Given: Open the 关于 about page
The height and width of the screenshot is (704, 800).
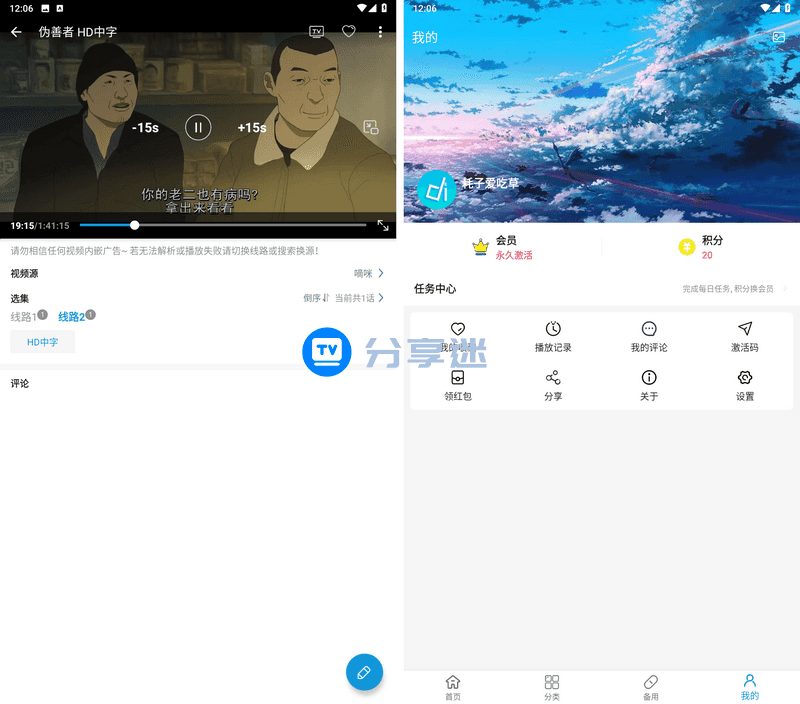Looking at the screenshot, I should 649,385.
